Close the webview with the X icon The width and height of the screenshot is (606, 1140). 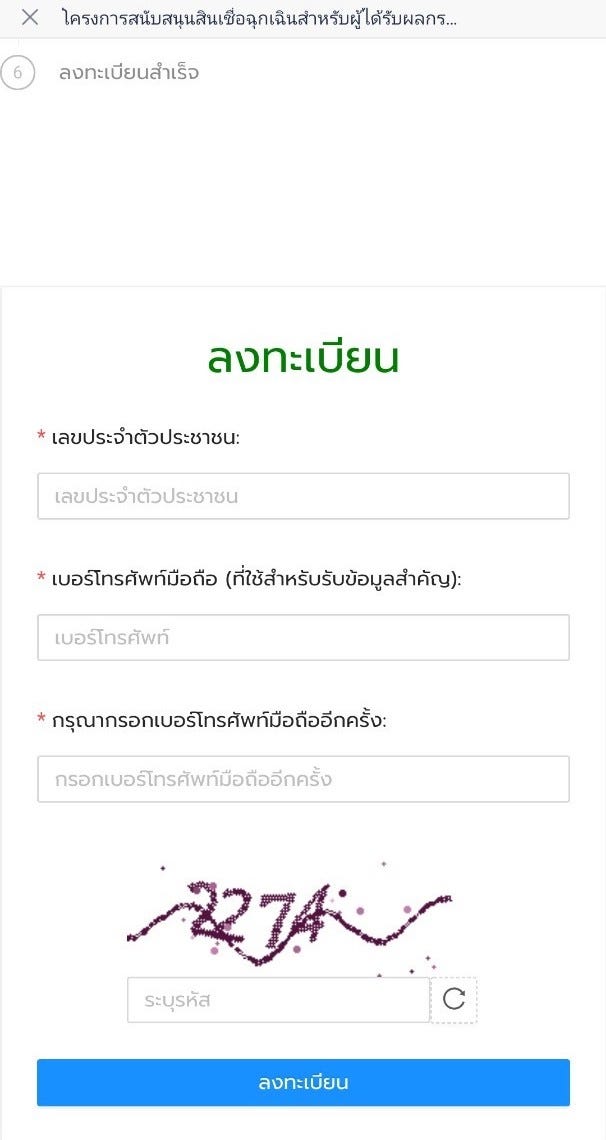[x=30, y=17]
